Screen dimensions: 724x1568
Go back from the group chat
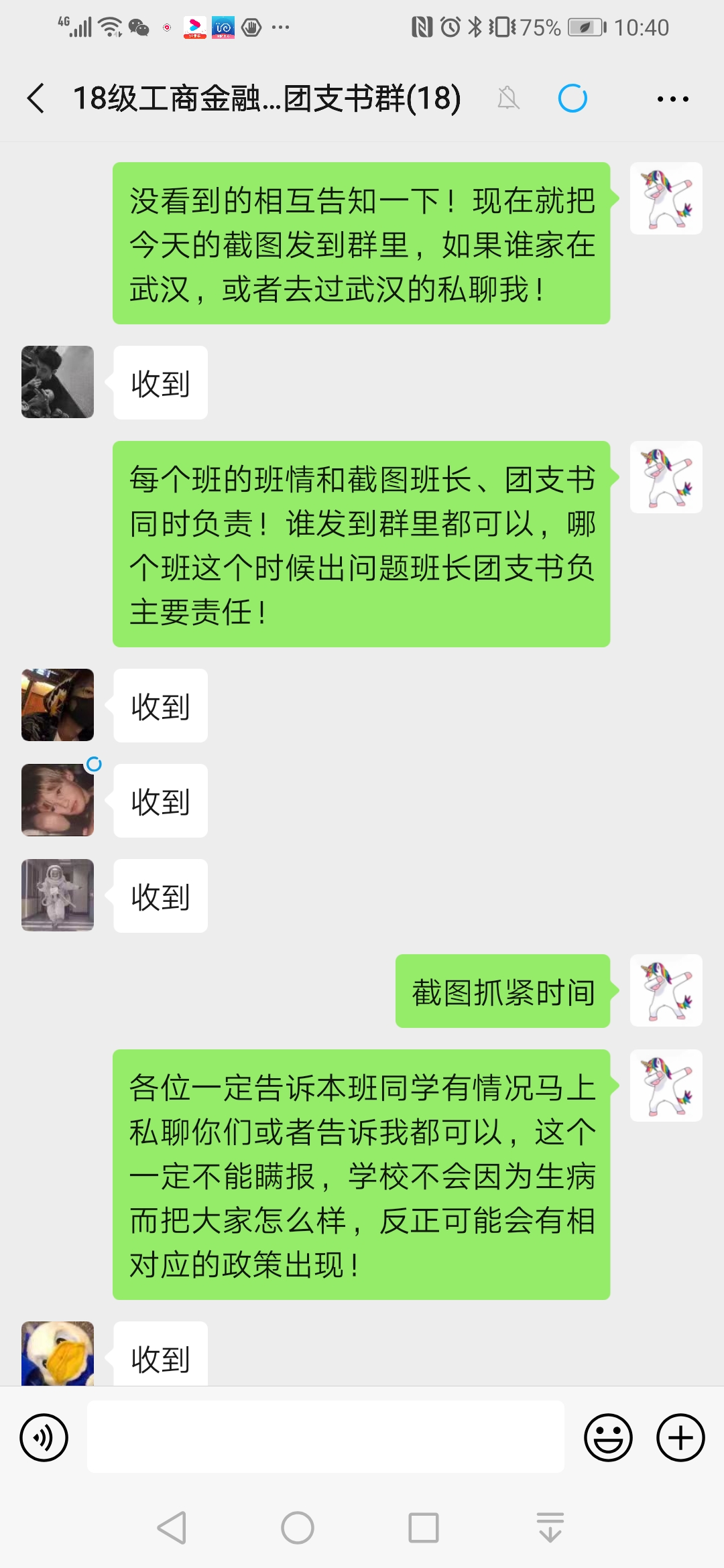(36, 99)
